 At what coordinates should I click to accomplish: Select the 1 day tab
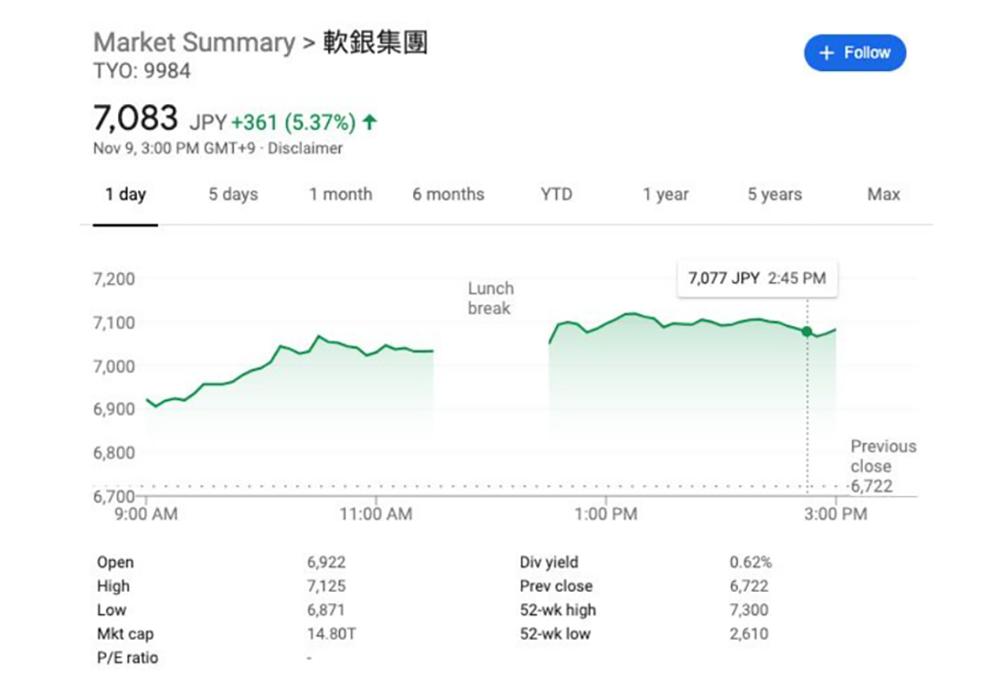pos(126,195)
